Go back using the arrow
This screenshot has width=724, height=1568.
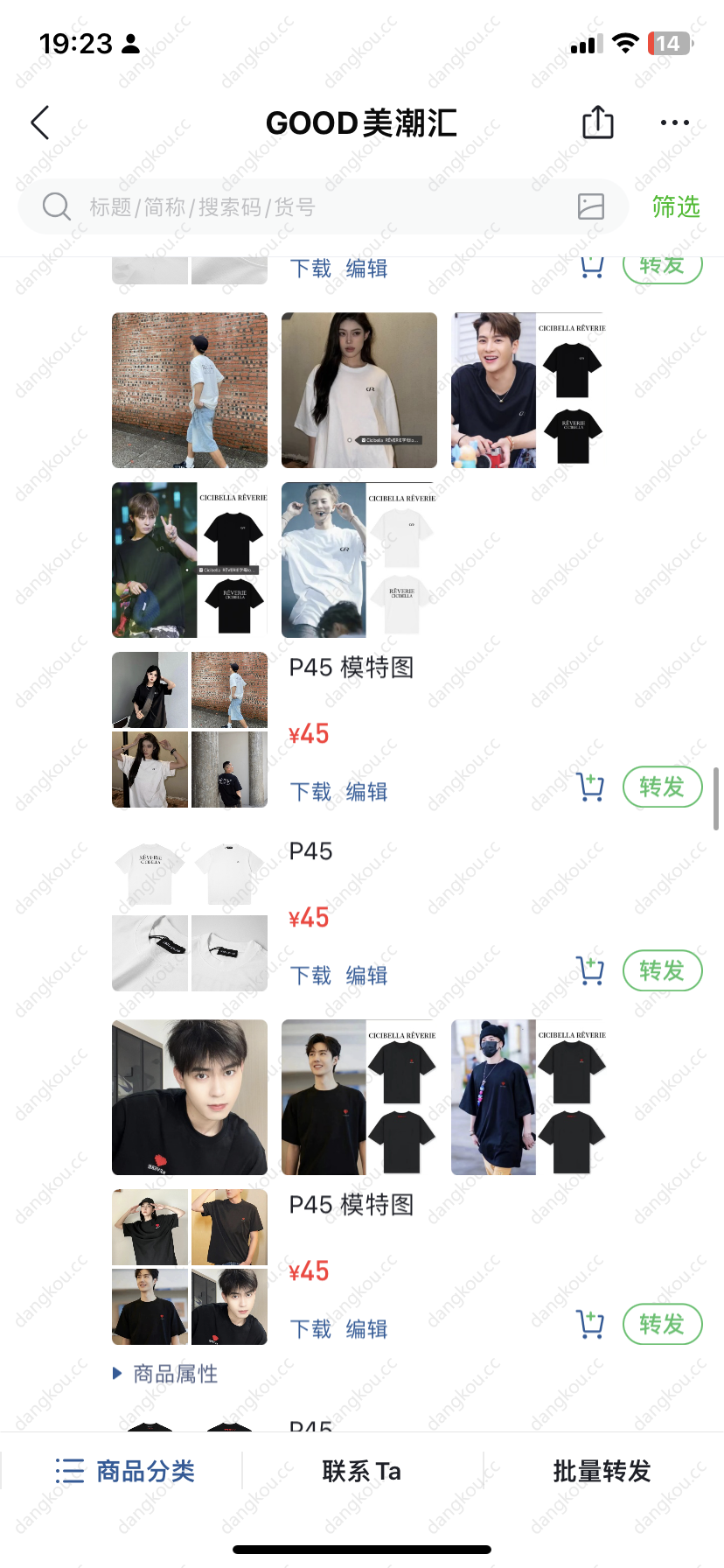[40, 123]
